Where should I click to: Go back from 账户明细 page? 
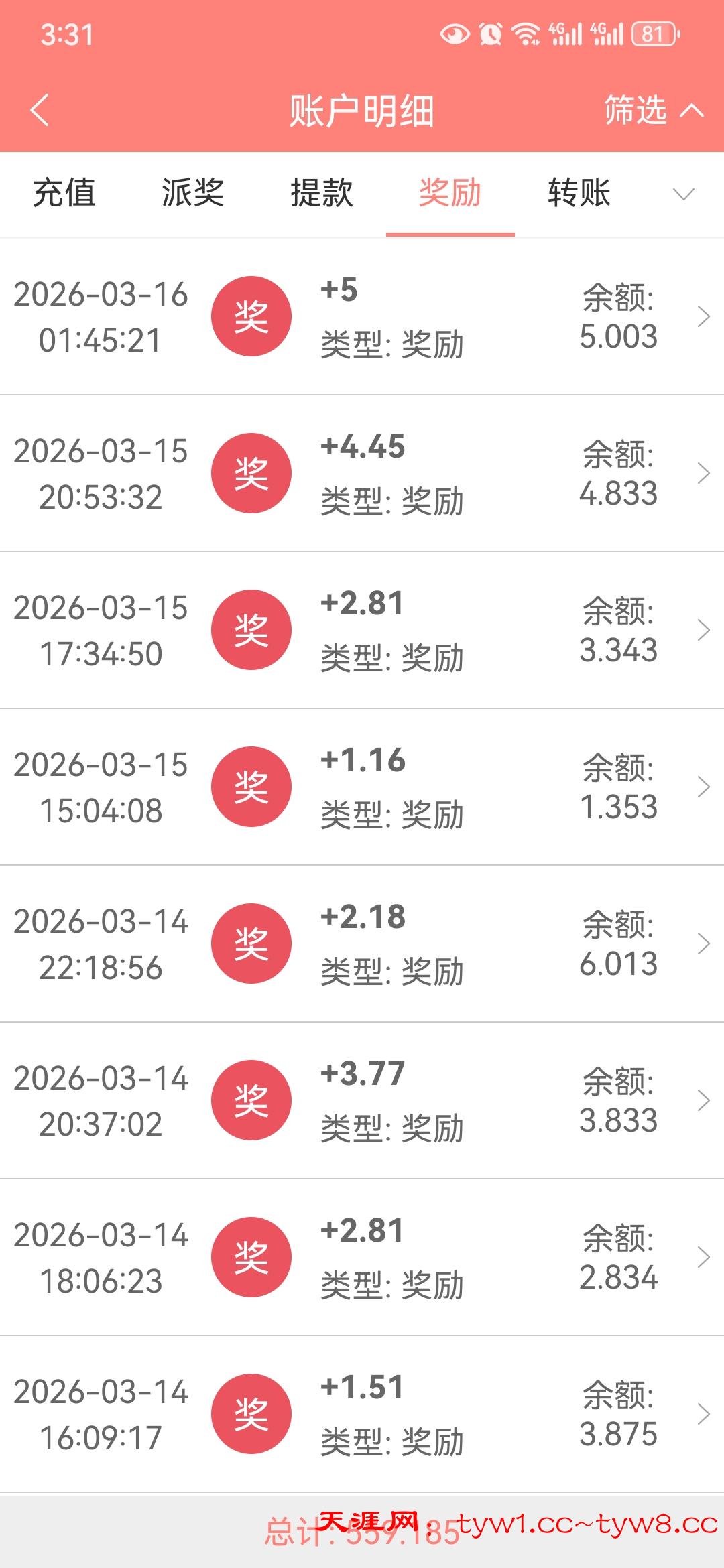point(40,111)
